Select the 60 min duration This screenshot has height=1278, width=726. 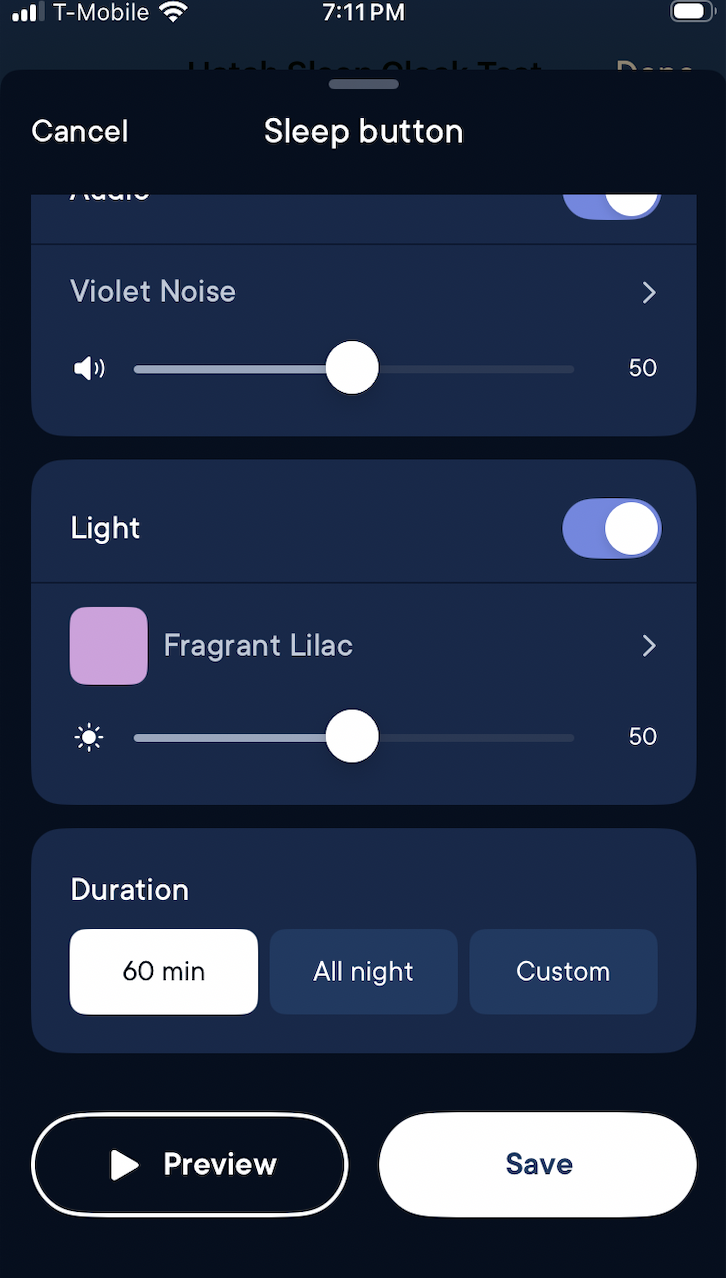[x=164, y=971]
